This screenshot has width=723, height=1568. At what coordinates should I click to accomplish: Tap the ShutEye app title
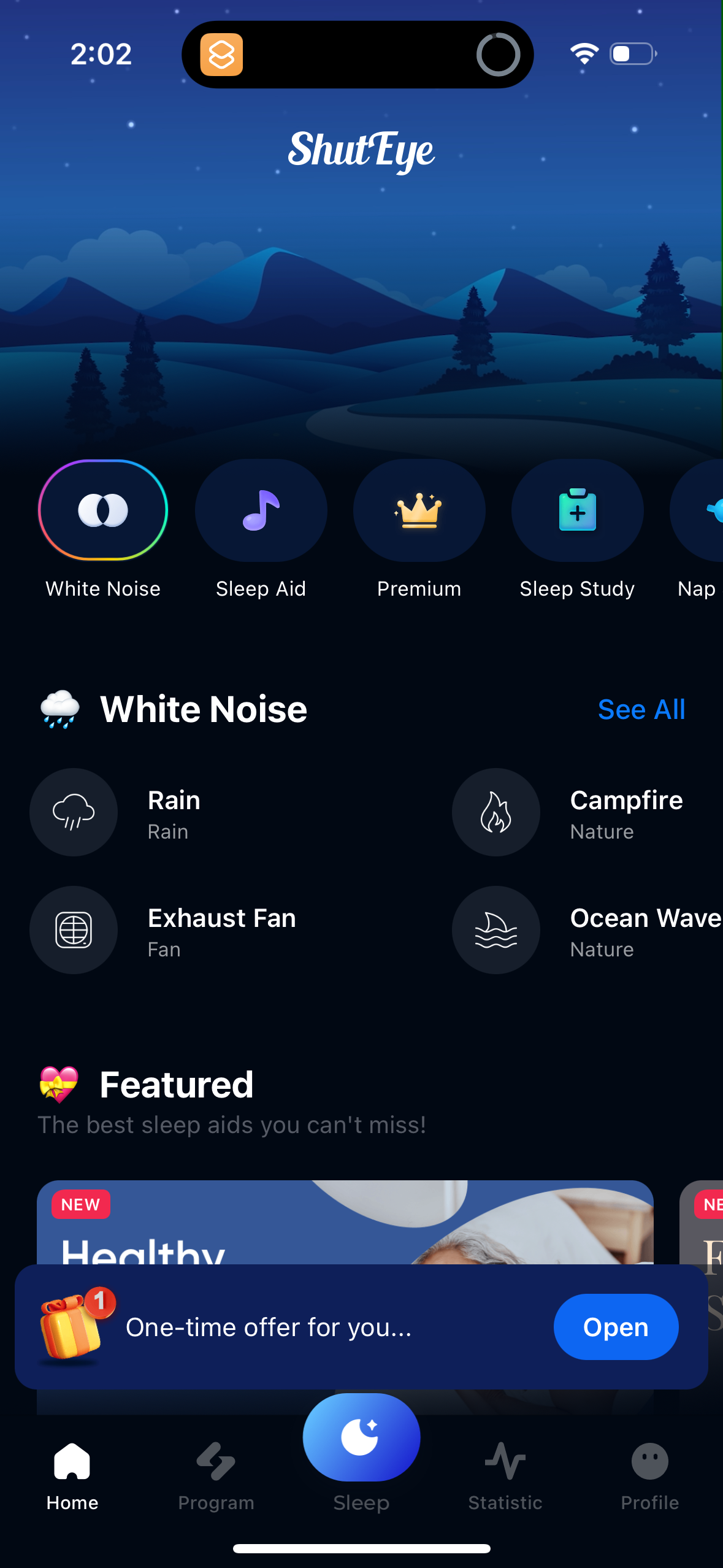361,151
